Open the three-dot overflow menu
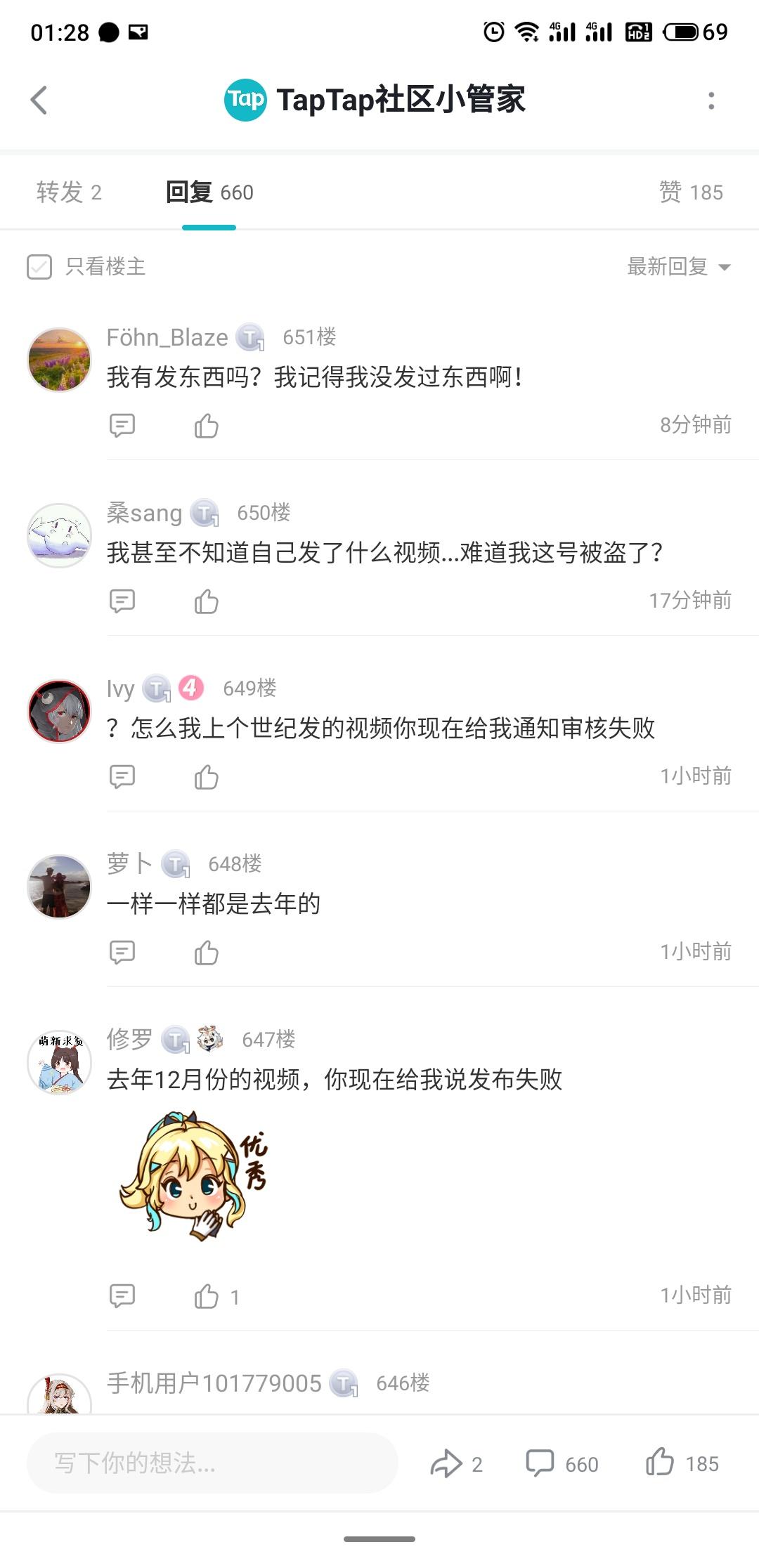 [711, 100]
